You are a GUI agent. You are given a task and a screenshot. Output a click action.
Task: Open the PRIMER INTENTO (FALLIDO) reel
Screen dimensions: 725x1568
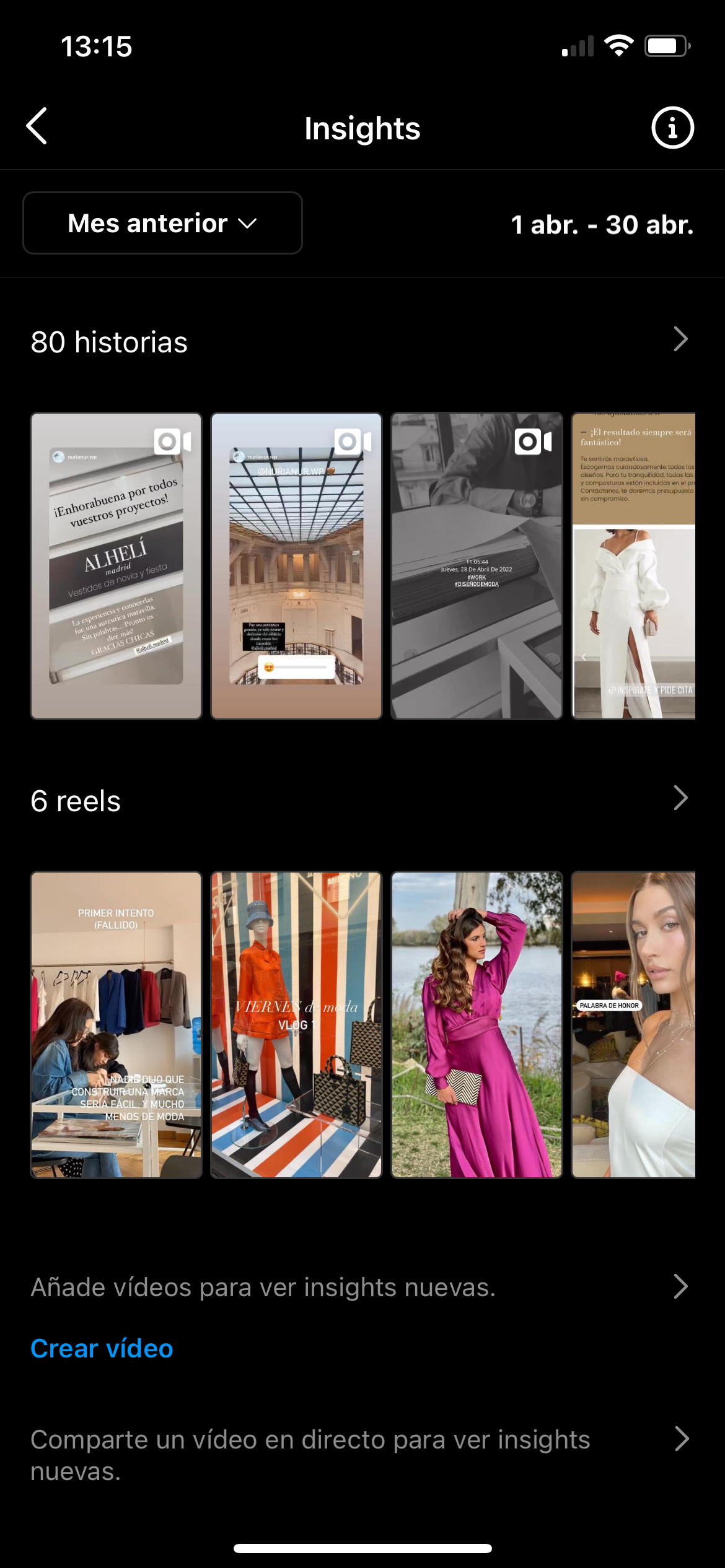116,1025
